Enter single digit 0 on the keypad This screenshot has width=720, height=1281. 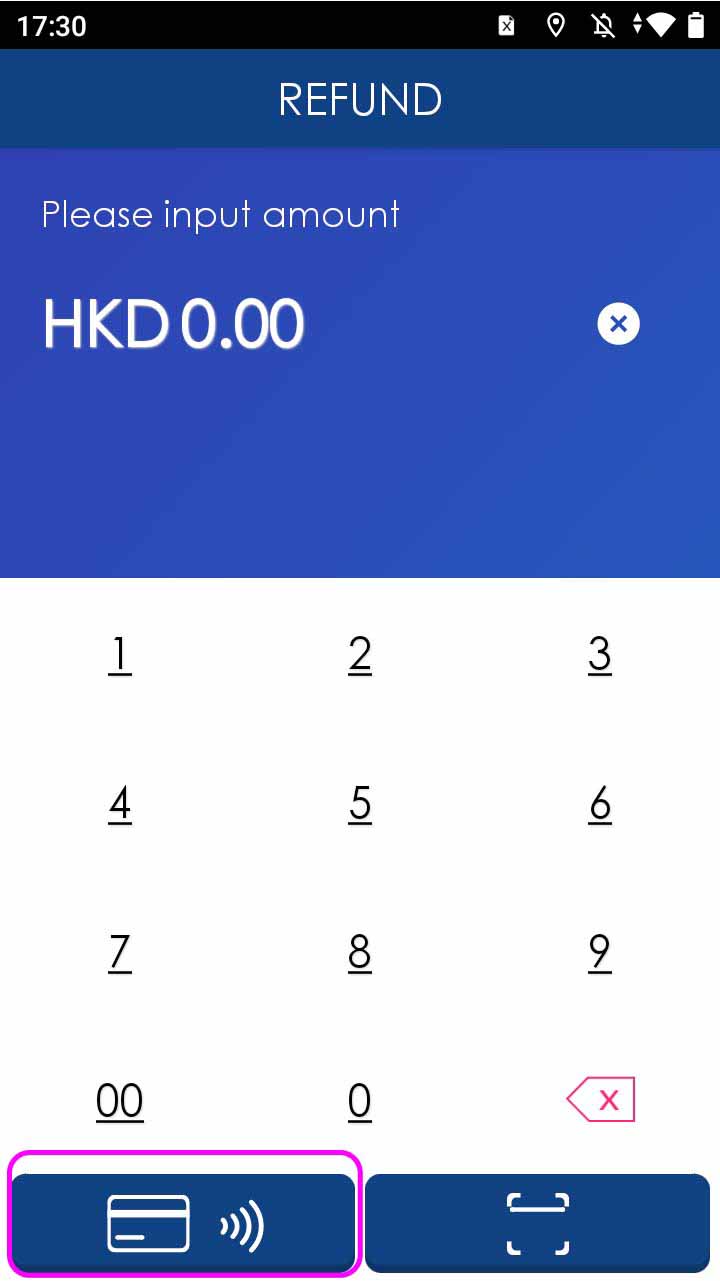tap(360, 1101)
